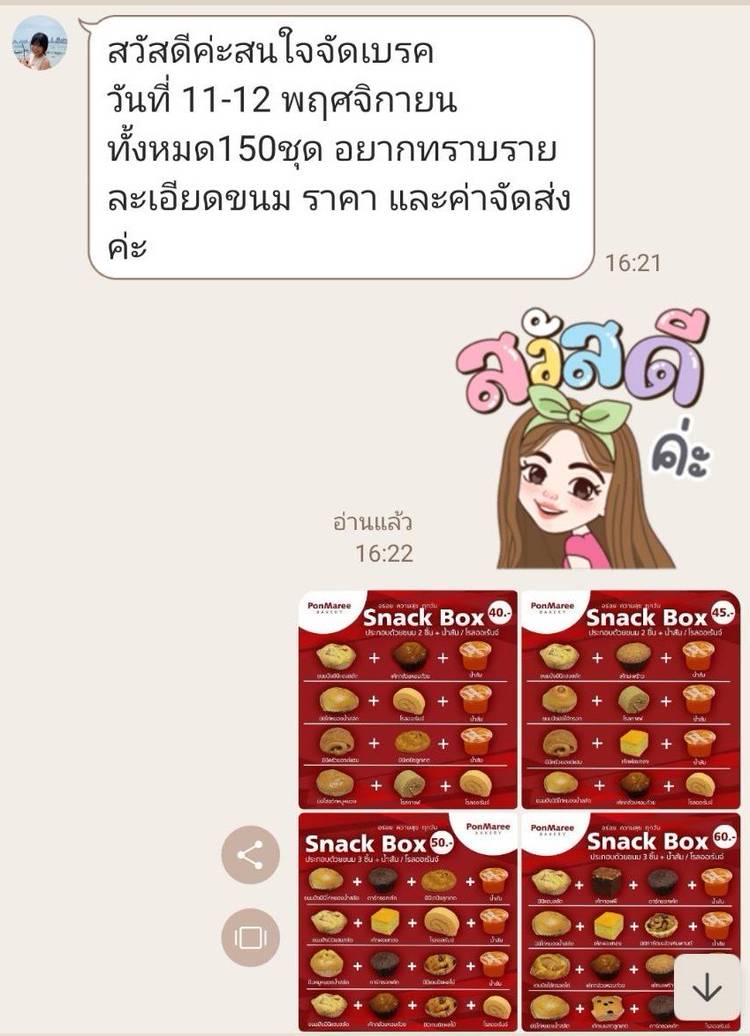Share the sent snack box images

250,855
